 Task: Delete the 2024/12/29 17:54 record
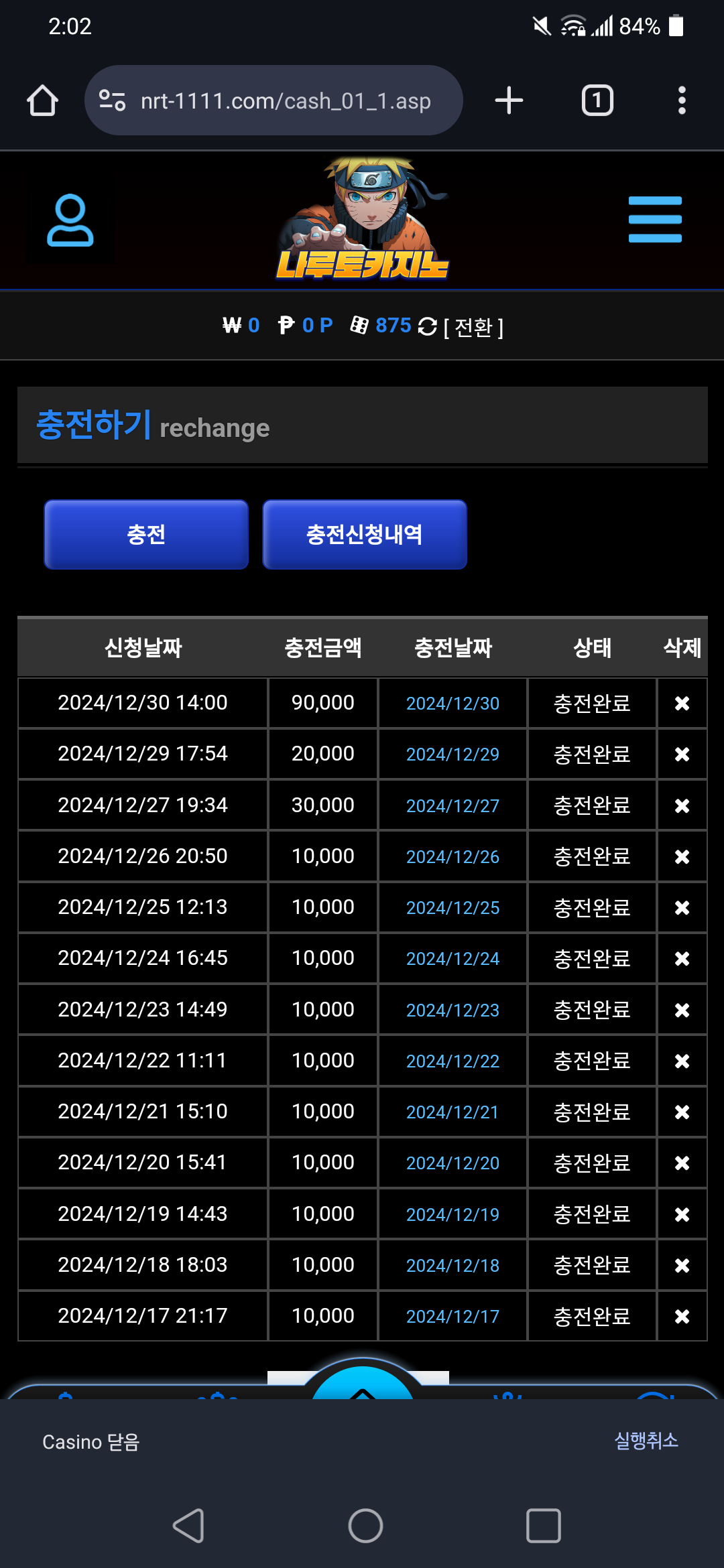[682, 754]
